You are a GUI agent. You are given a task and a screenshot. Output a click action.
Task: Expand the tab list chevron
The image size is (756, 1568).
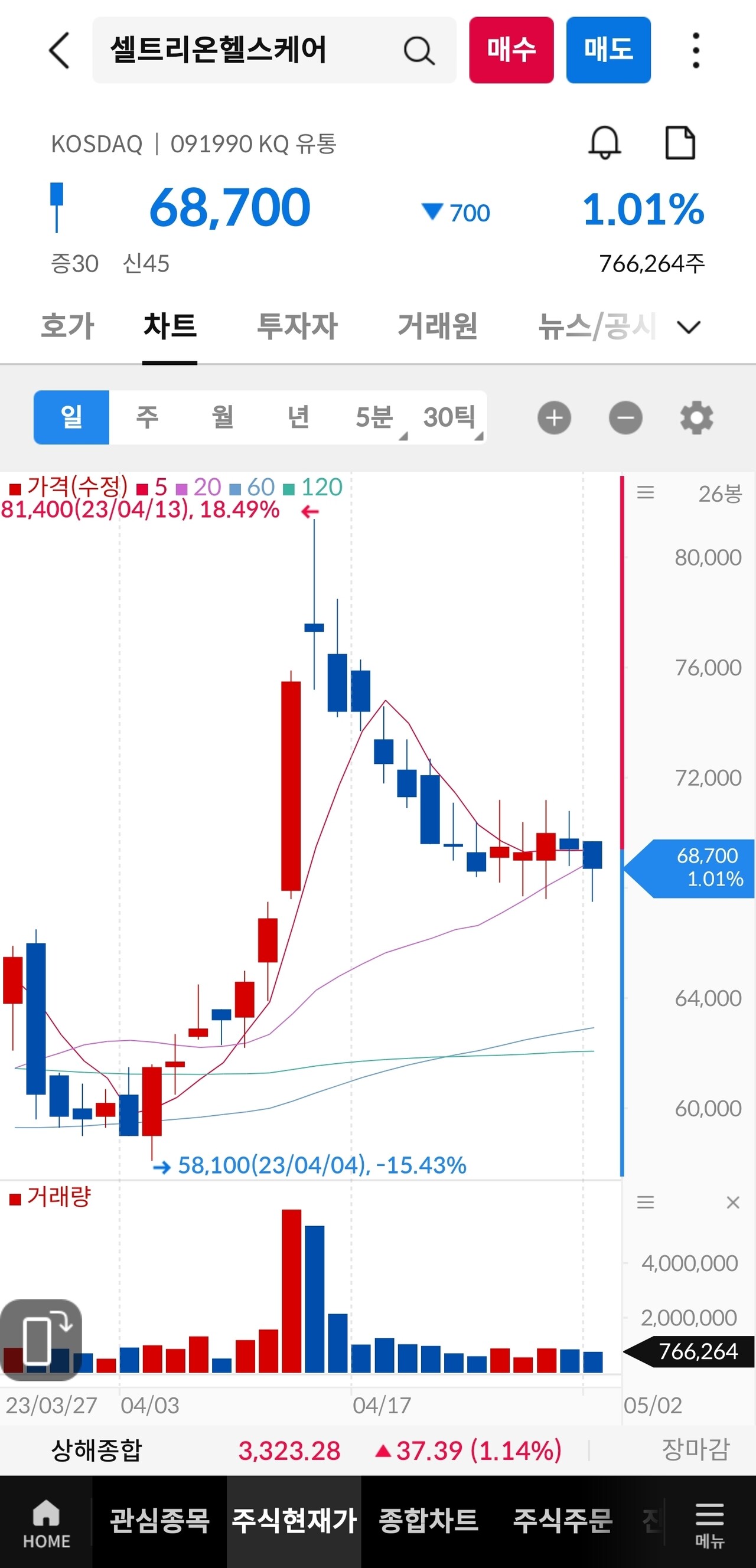(x=689, y=328)
